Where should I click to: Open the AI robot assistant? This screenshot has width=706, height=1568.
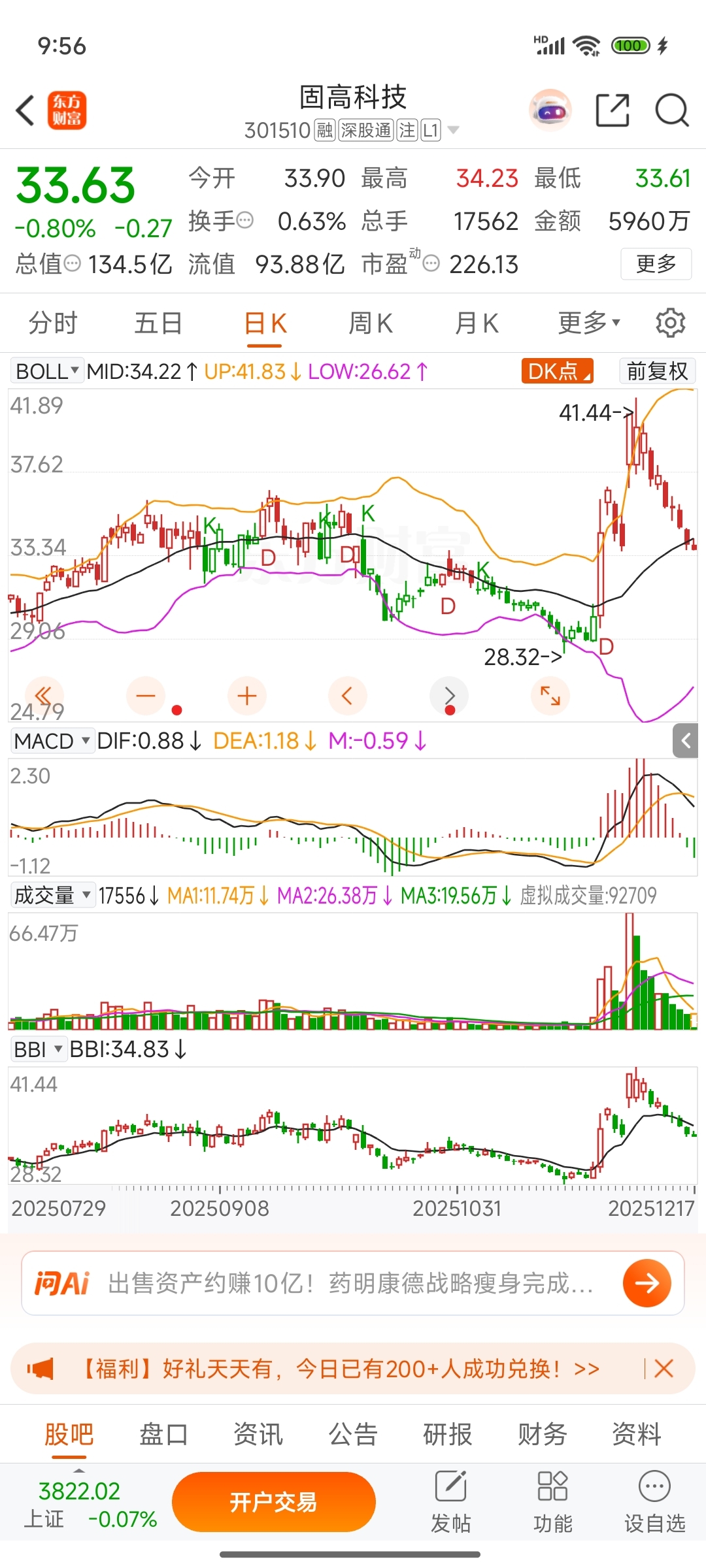click(x=550, y=110)
